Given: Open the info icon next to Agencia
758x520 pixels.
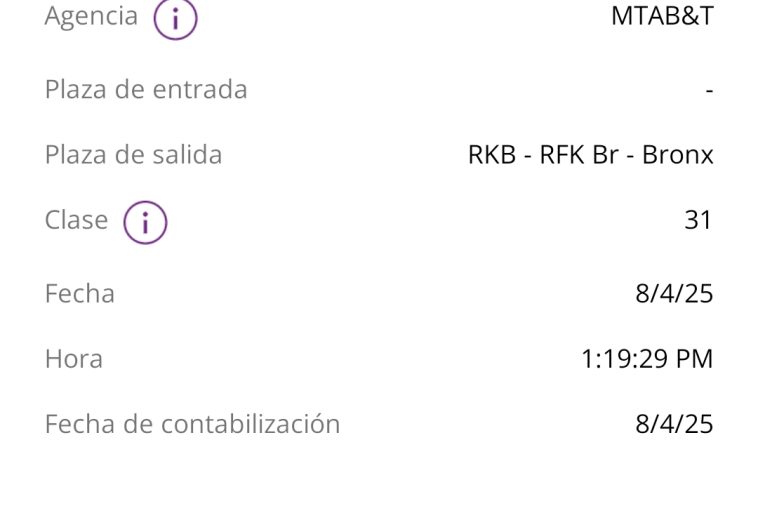Looking at the screenshot, I should (175, 18).
